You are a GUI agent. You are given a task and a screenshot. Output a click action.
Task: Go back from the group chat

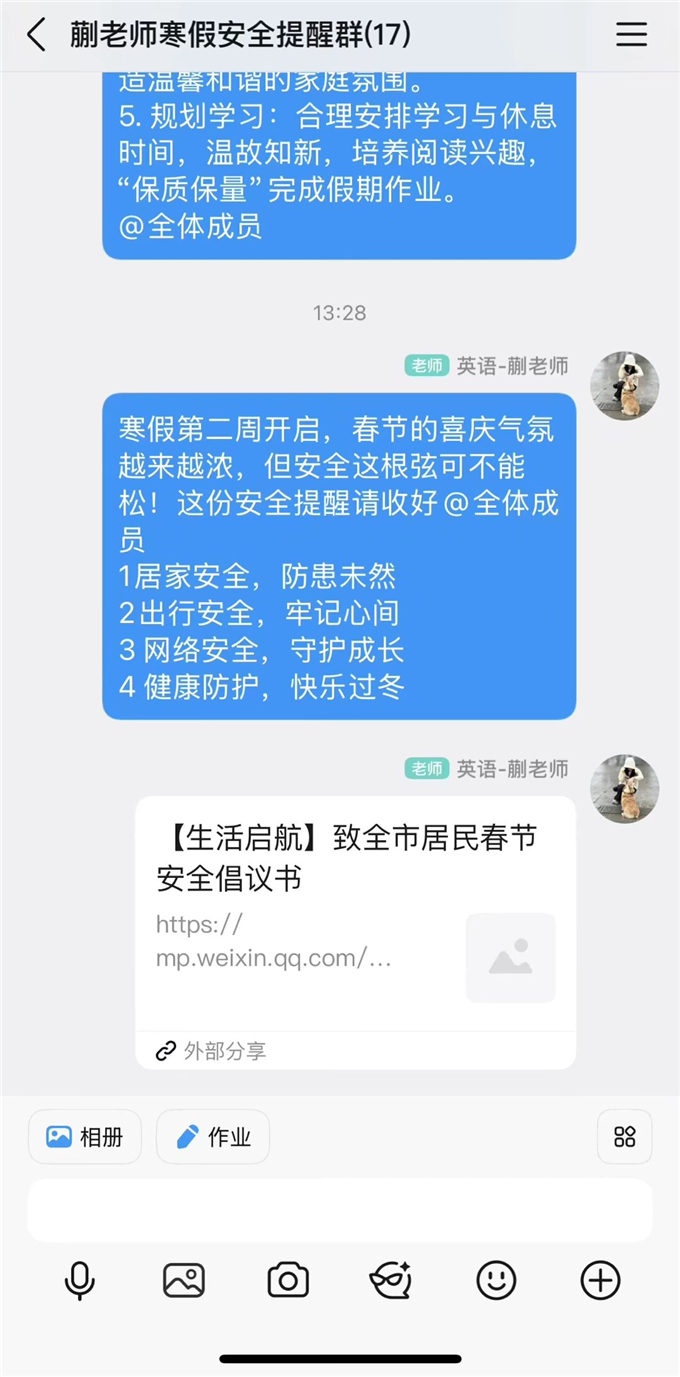click(x=37, y=36)
